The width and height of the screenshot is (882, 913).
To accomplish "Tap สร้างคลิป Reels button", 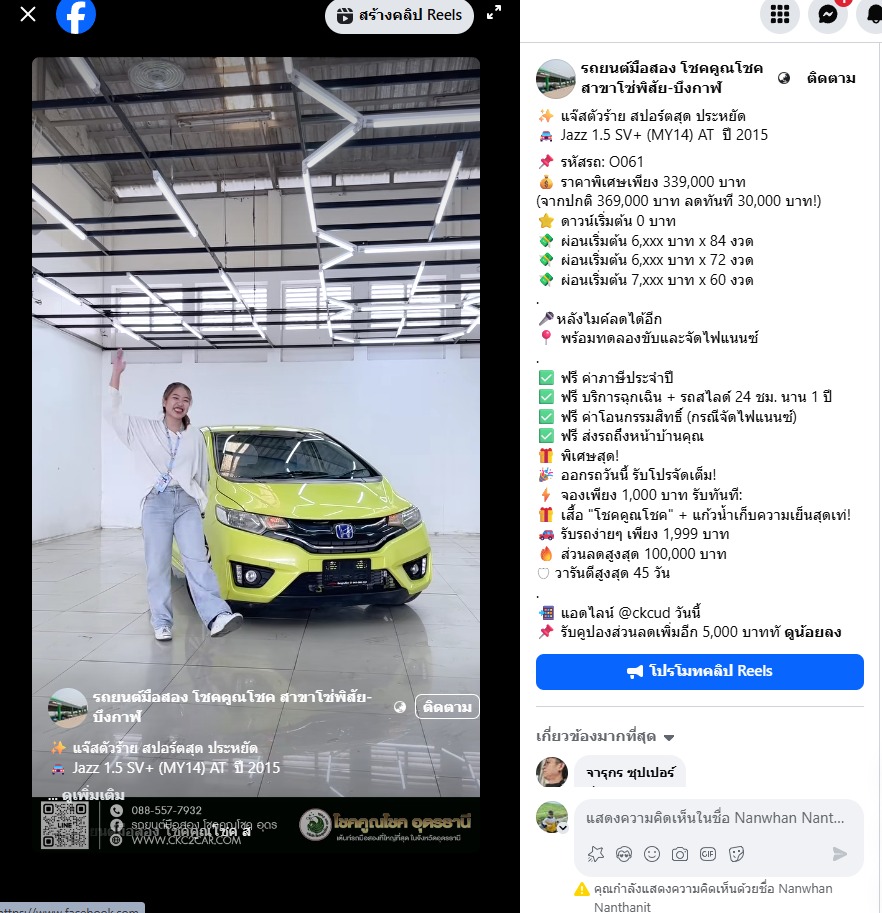I will (x=399, y=16).
